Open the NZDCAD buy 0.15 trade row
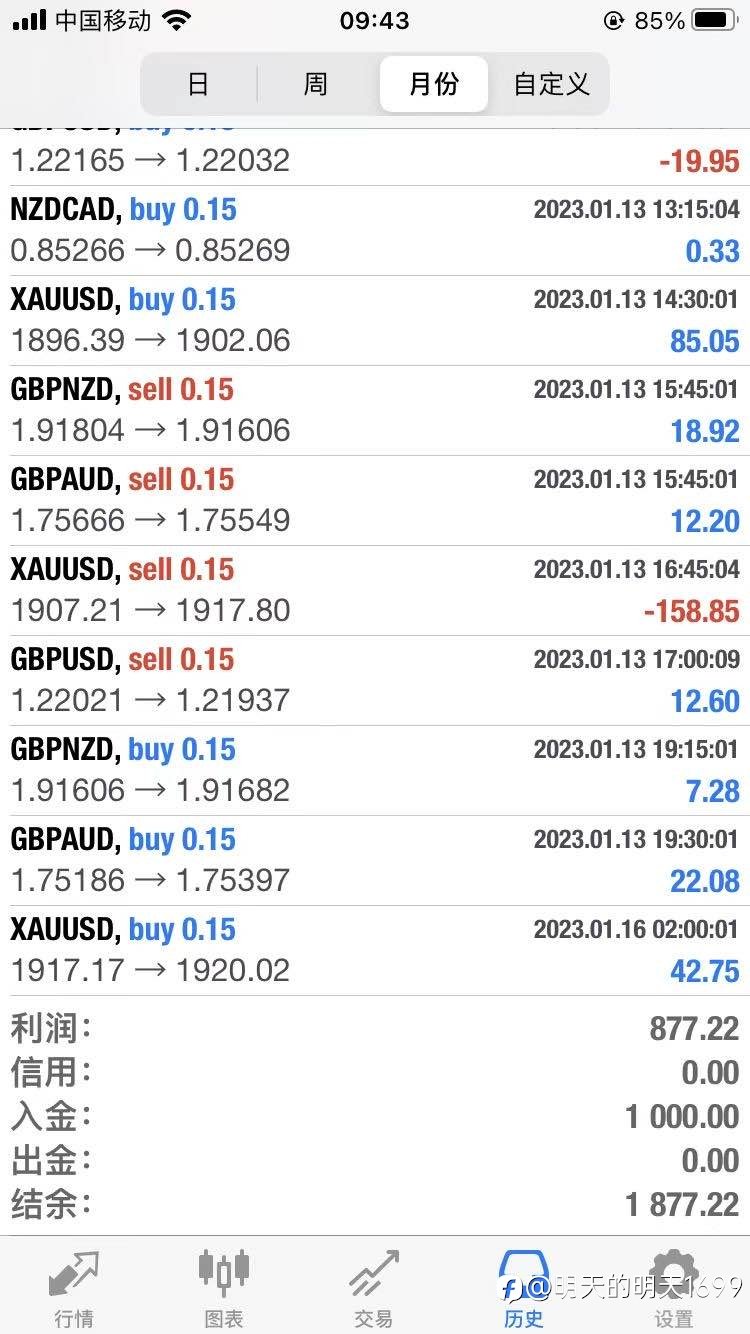Image resolution: width=750 pixels, height=1334 pixels. click(375, 231)
